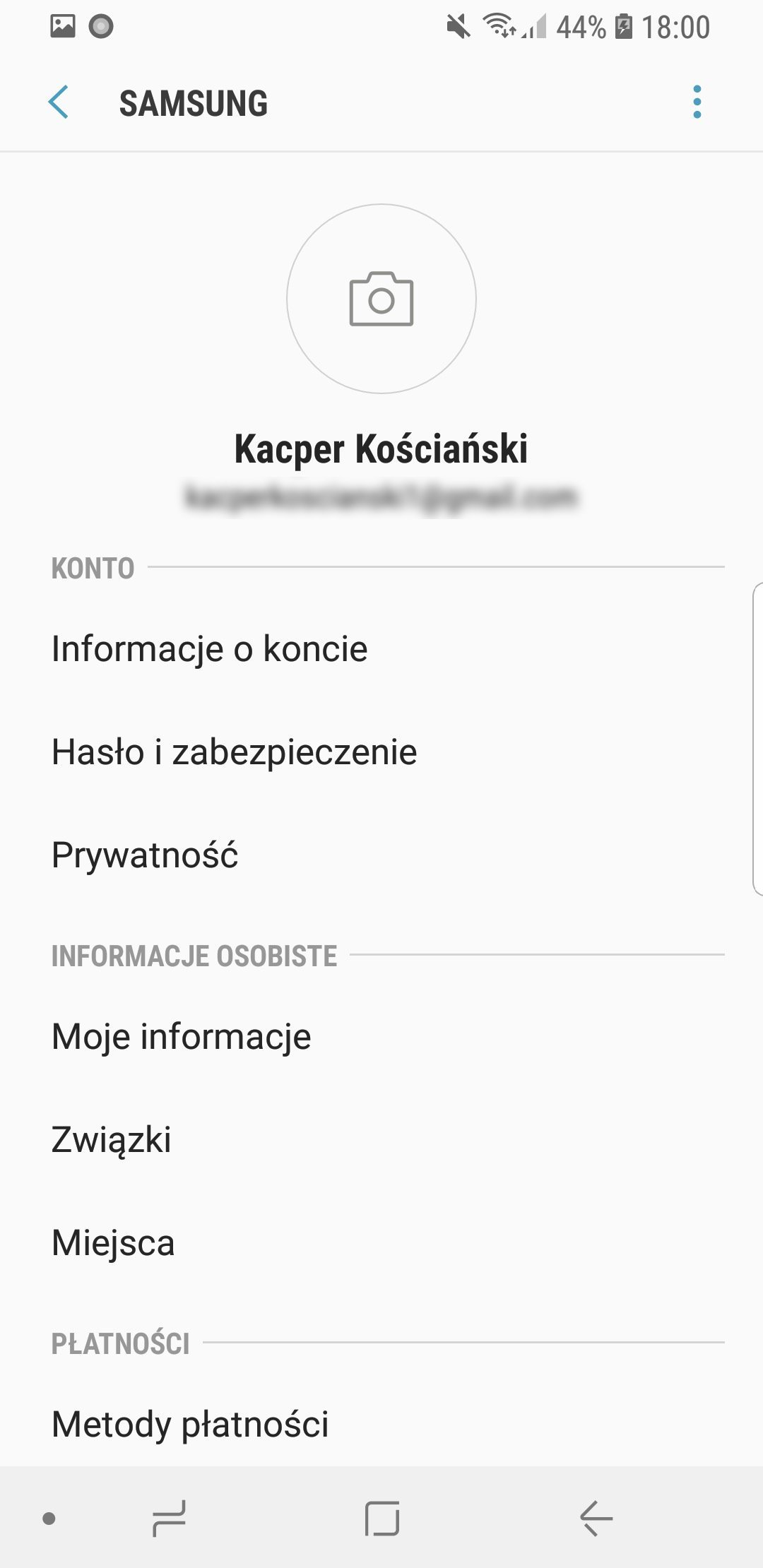The height and width of the screenshot is (1568, 763).
Task: Open Związki row
Action: tap(381, 1139)
